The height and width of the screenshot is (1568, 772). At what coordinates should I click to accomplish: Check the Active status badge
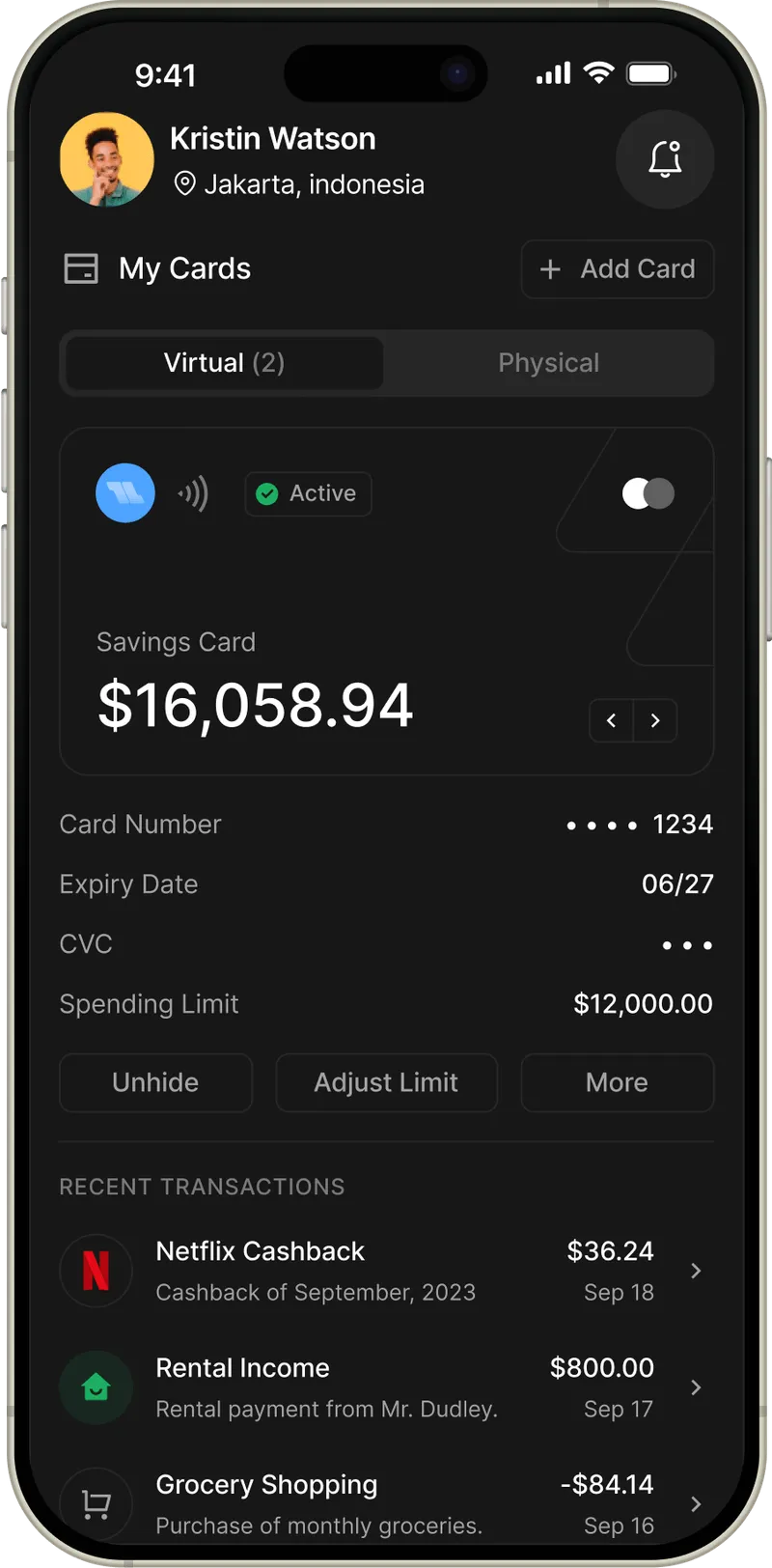click(x=307, y=493)
